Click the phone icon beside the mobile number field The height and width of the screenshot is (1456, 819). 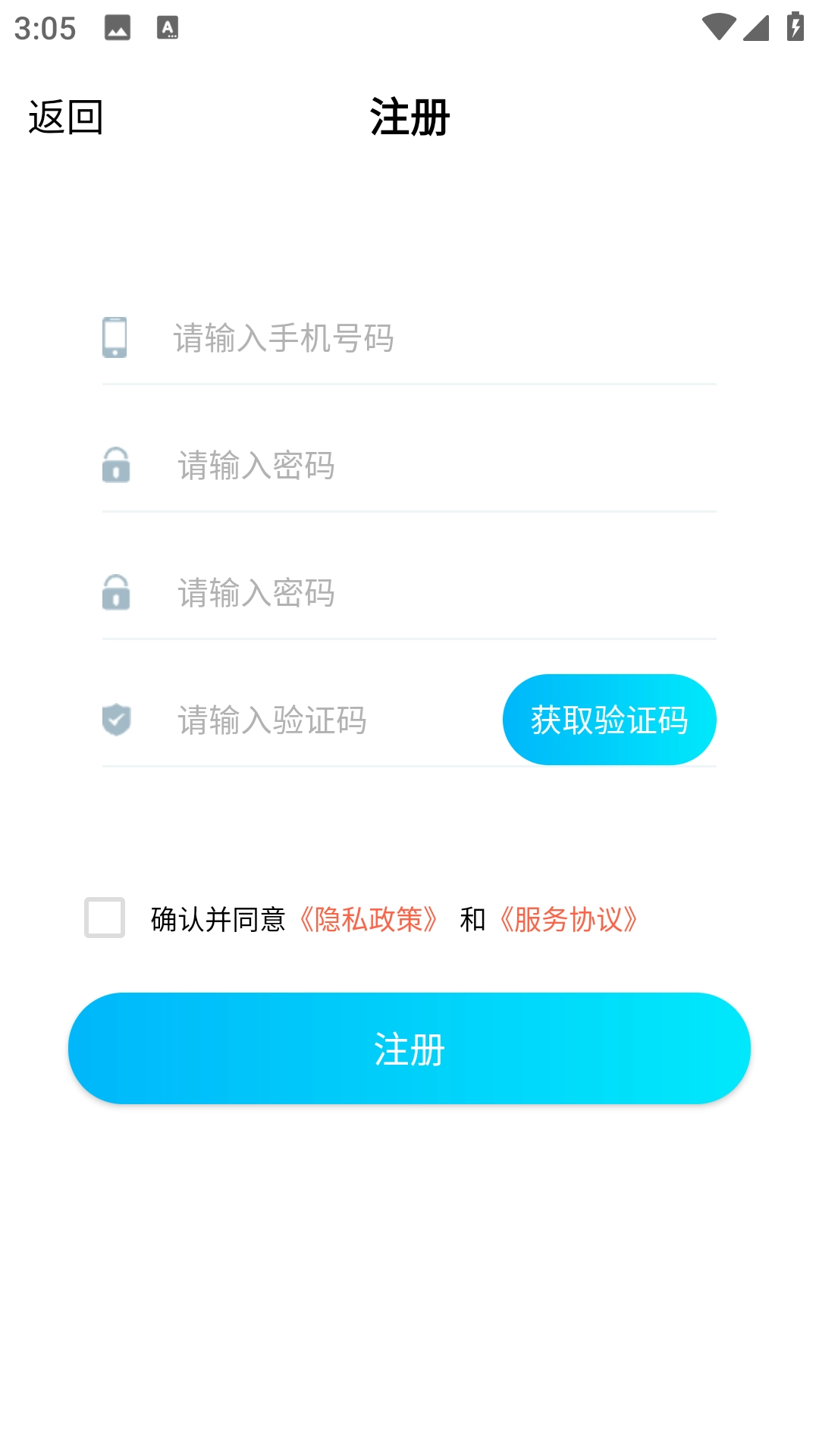(115, 339)
